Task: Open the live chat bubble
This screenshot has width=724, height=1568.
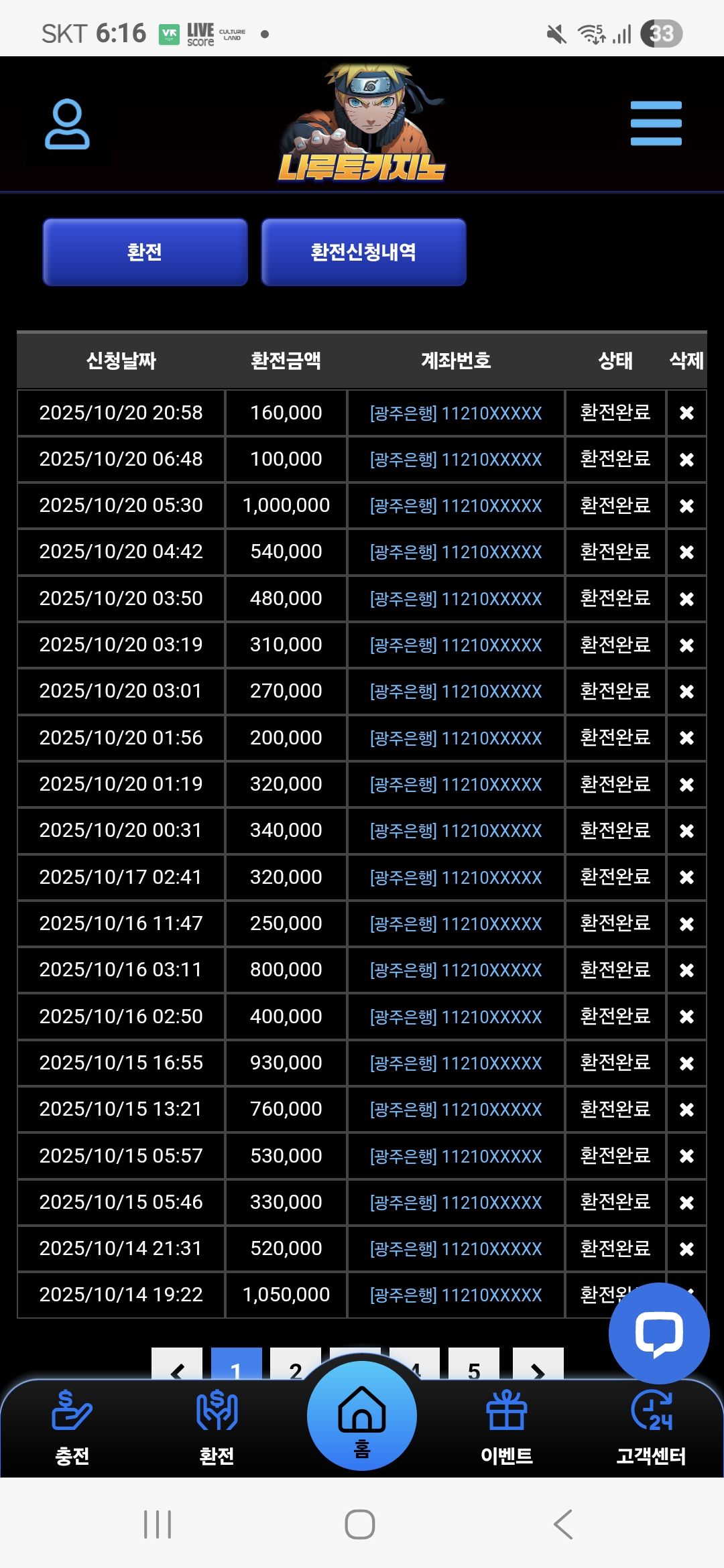Action: pyautogui.click(x=658, y=1333)
